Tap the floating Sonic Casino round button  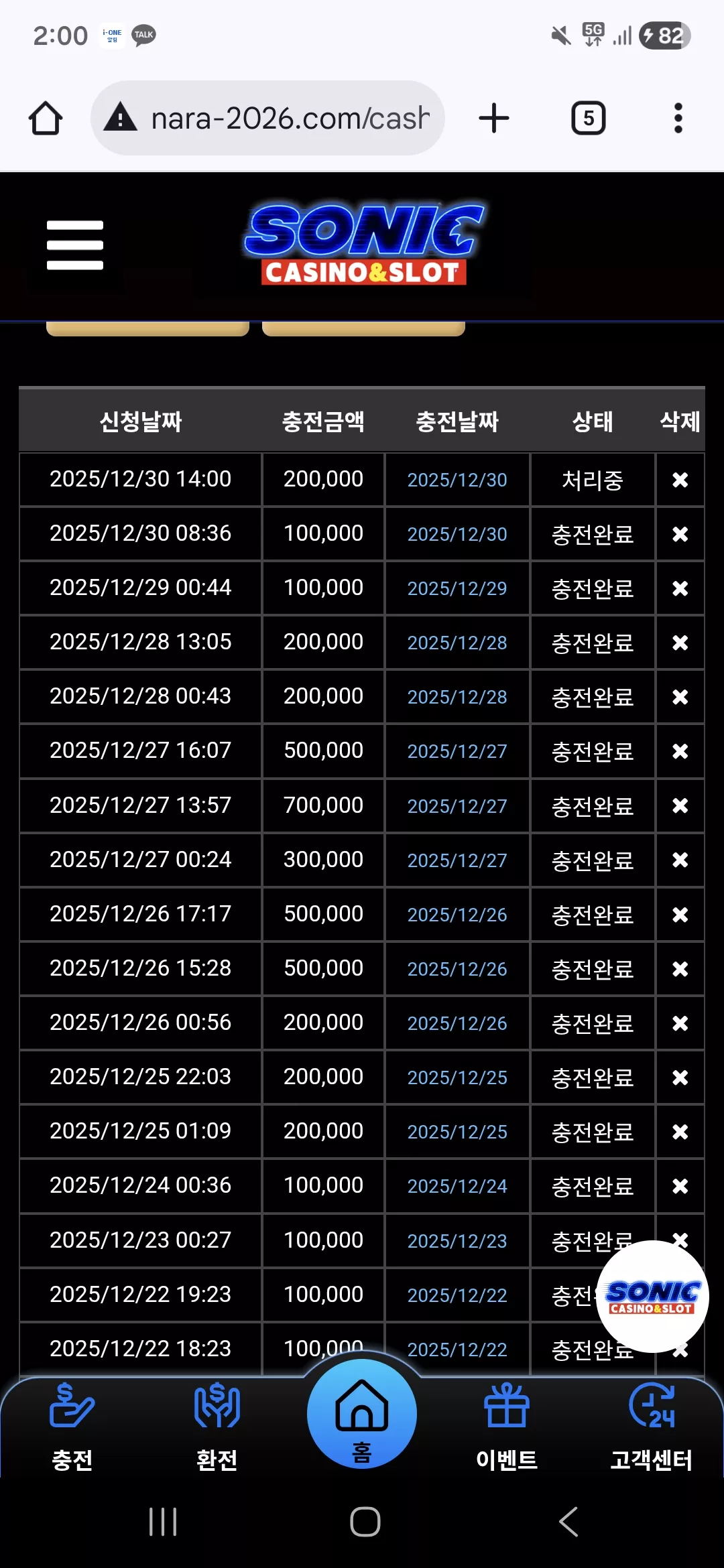652,1297
